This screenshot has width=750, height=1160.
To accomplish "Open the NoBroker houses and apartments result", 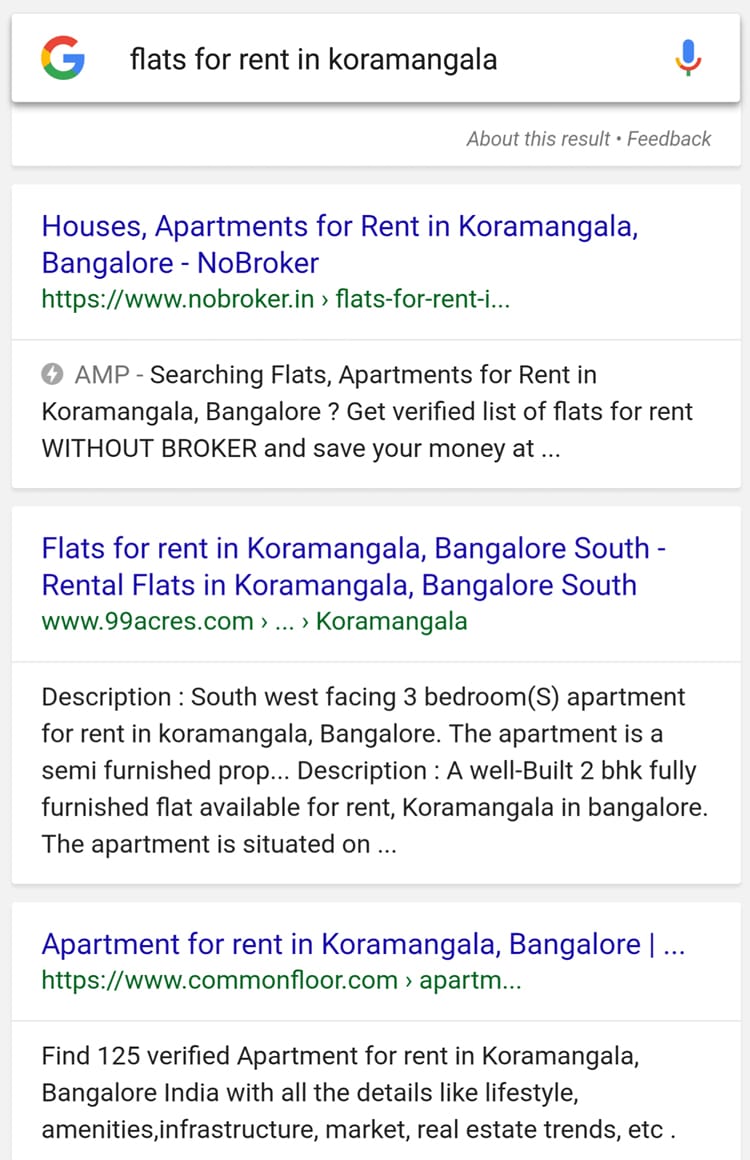I will click(340, 245).
